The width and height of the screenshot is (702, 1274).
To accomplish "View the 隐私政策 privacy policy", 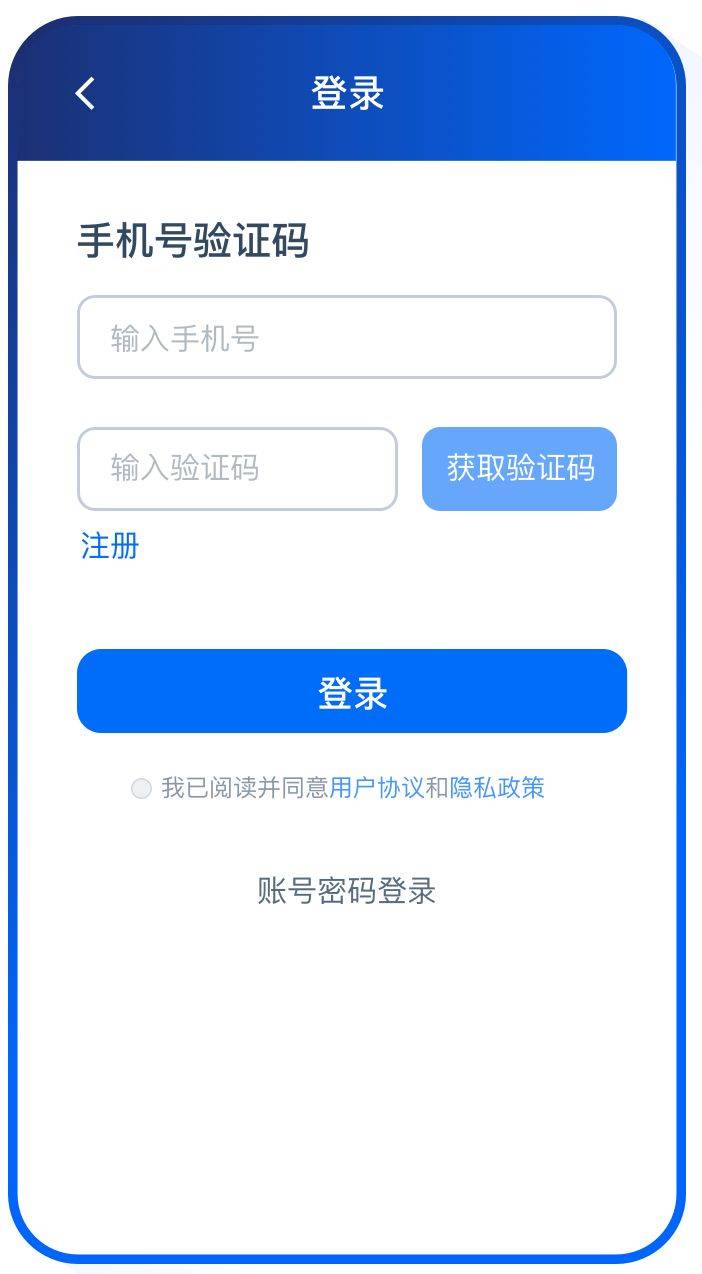I will (x=497, y=788).
